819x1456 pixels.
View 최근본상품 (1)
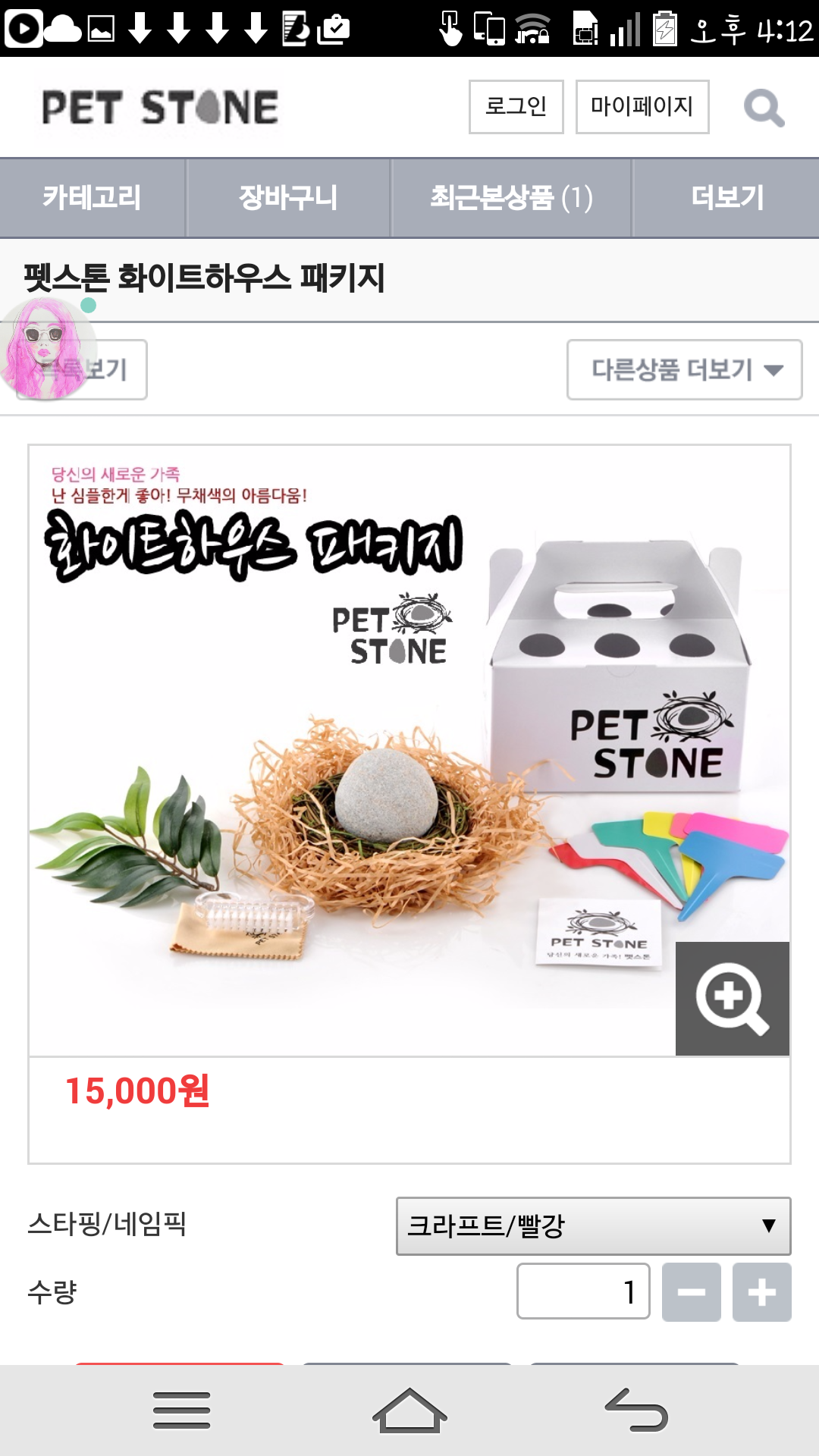click(x=511, y=198)
